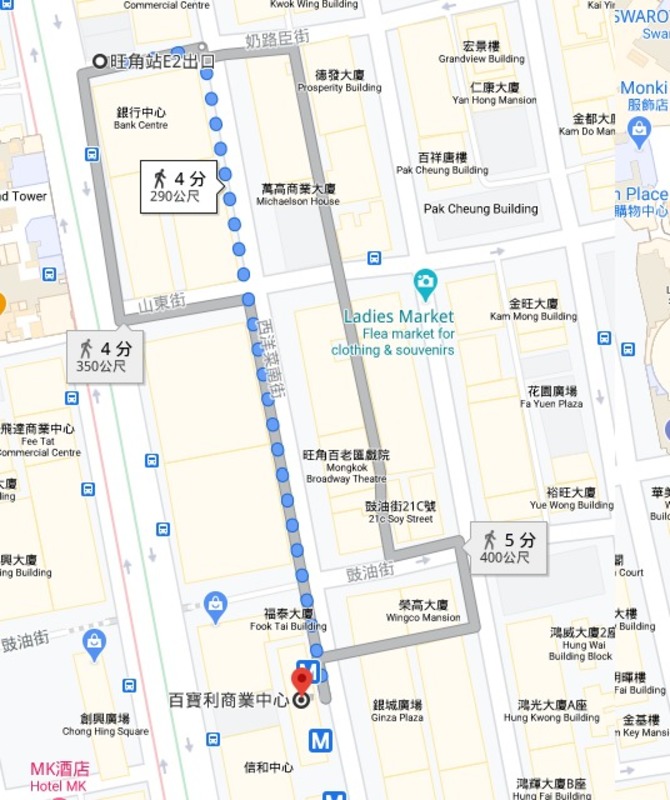Viewport: 670px width, 800px height.
Task: Tap the 4分 290公尺 route label
Action: click(174, 187)
